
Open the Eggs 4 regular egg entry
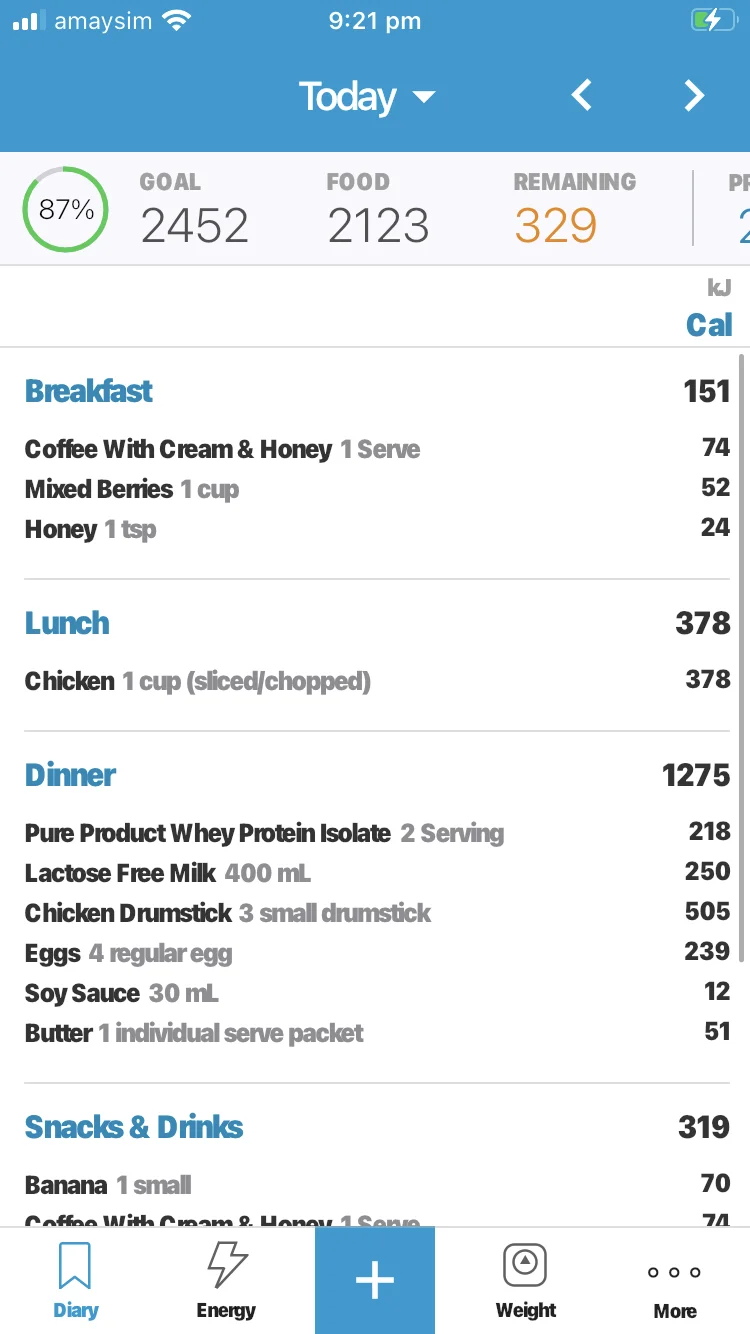coord(128,953)
